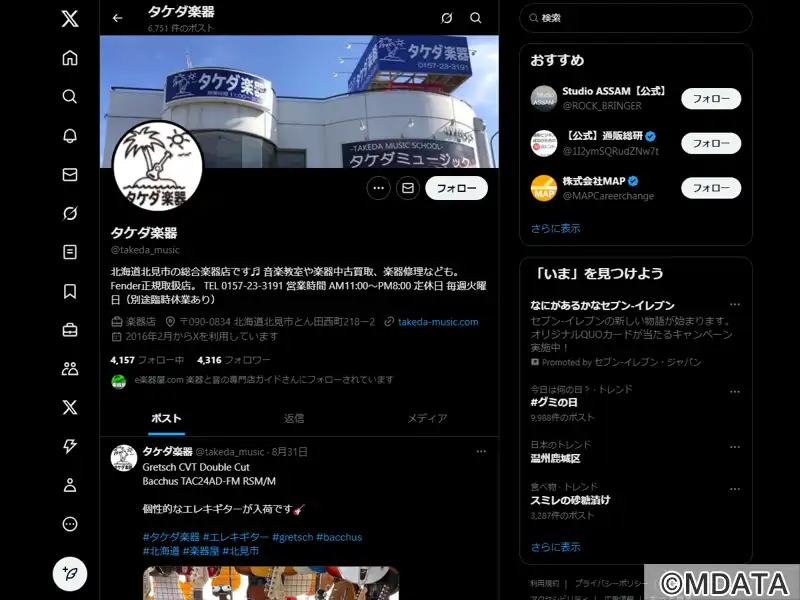Switch to the 返信 tab
800x600 pixels.
pyautogui.click(x=294, y=418)
